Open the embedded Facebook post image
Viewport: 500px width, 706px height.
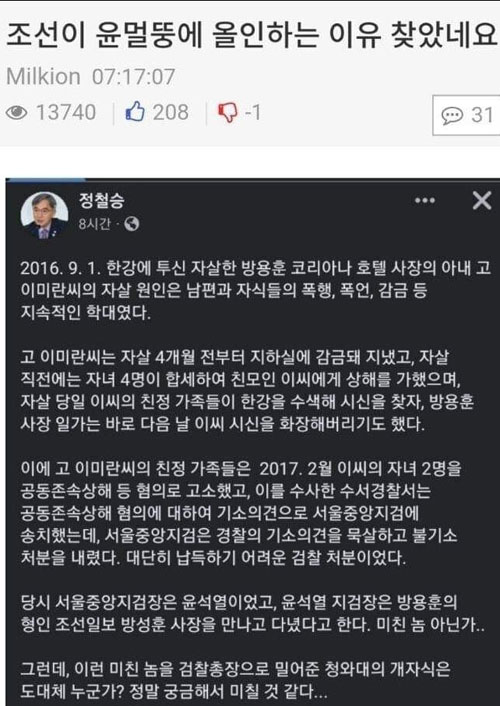253,442
